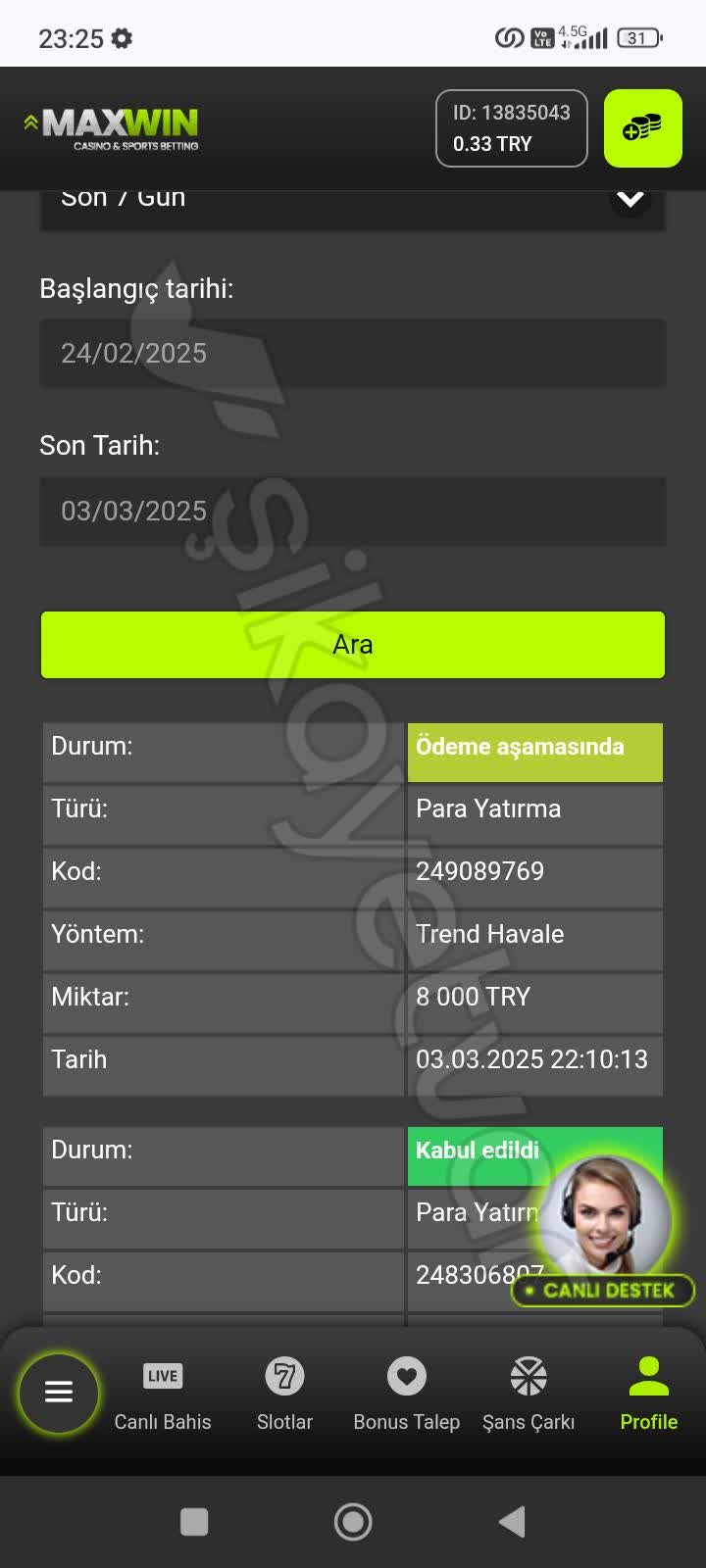Open the Bonus Talep tab
Viewport: 706px width, 1568px height.
pyautogui.click(x=406, y=1394)
